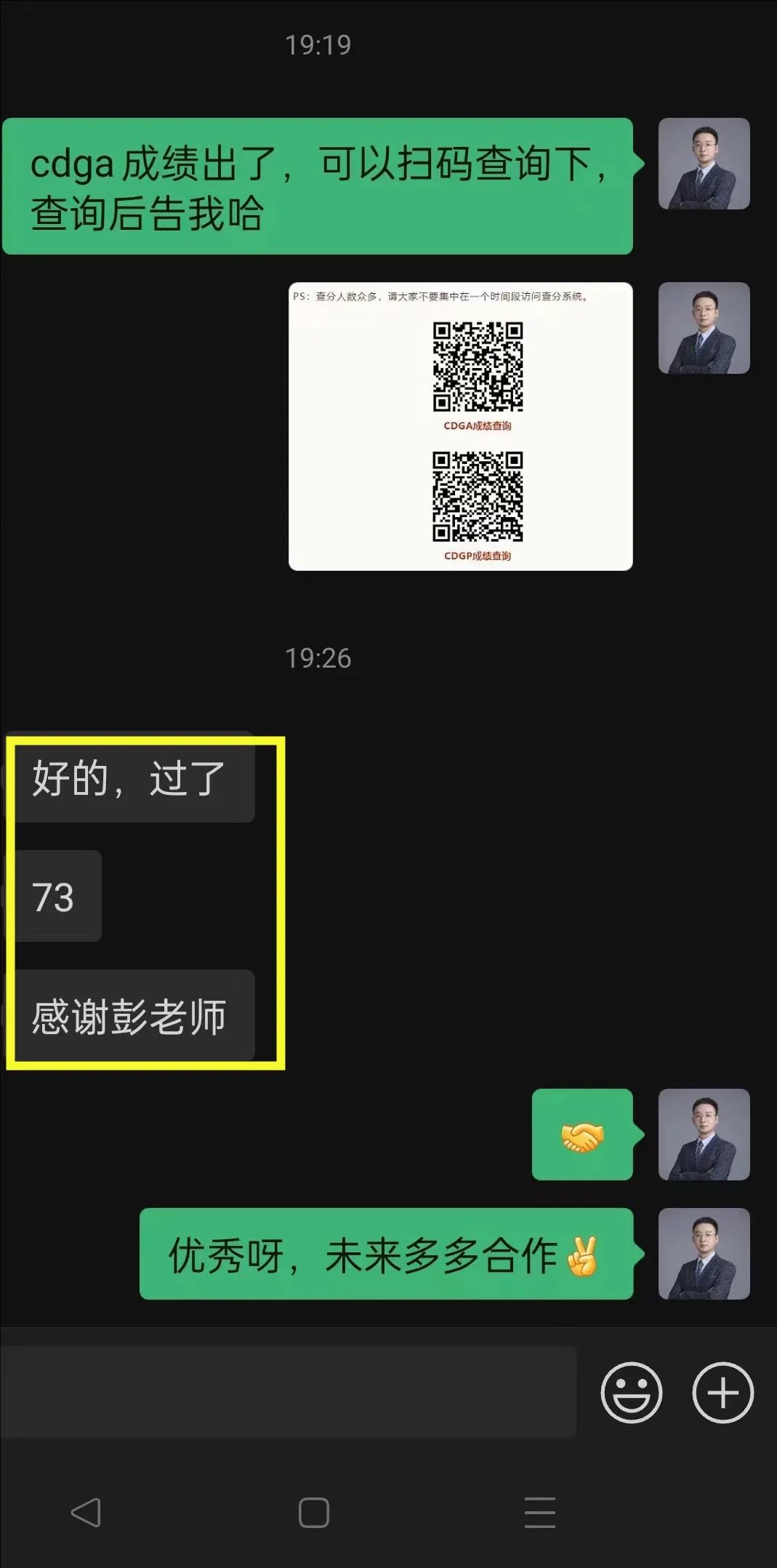This screenshot has height=1568, width=777.
Task: Go back with the system back button
Action: pyautogui.click(x=86, y=1513)
